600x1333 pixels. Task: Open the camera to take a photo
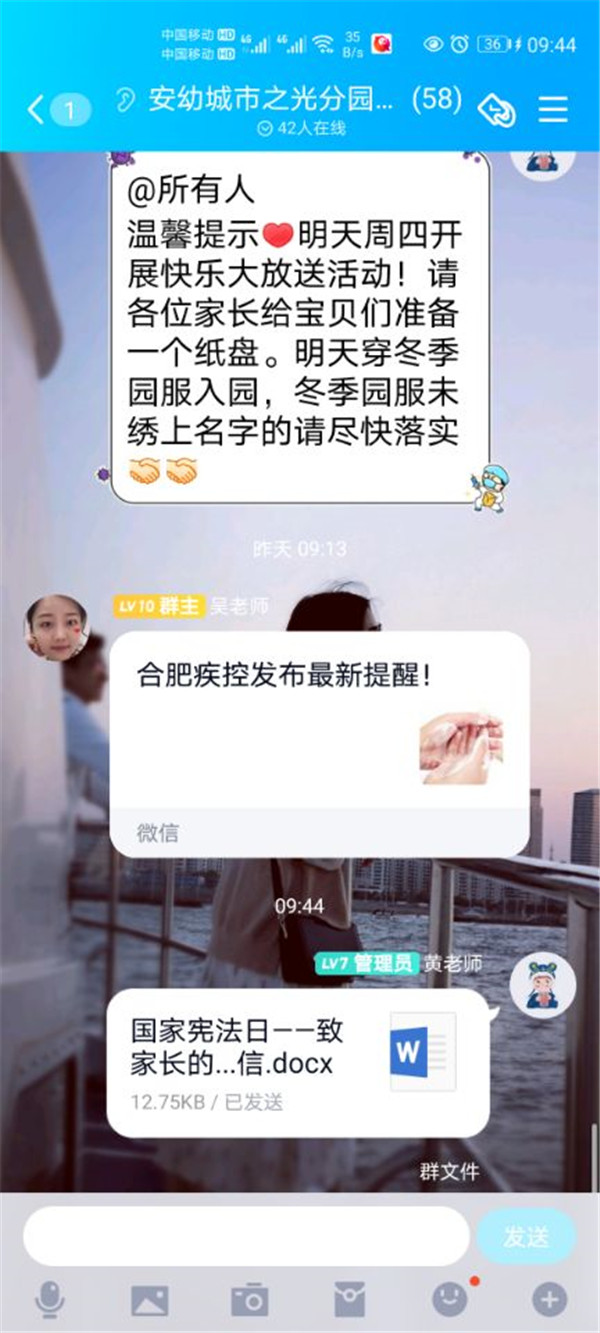coord(249,1299)
